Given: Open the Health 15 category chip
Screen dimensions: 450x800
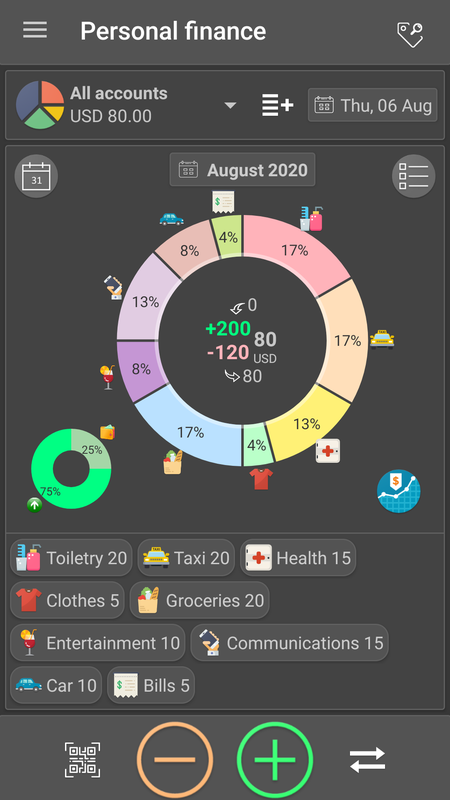Looking at the screenshot, I should pos(298,558).
